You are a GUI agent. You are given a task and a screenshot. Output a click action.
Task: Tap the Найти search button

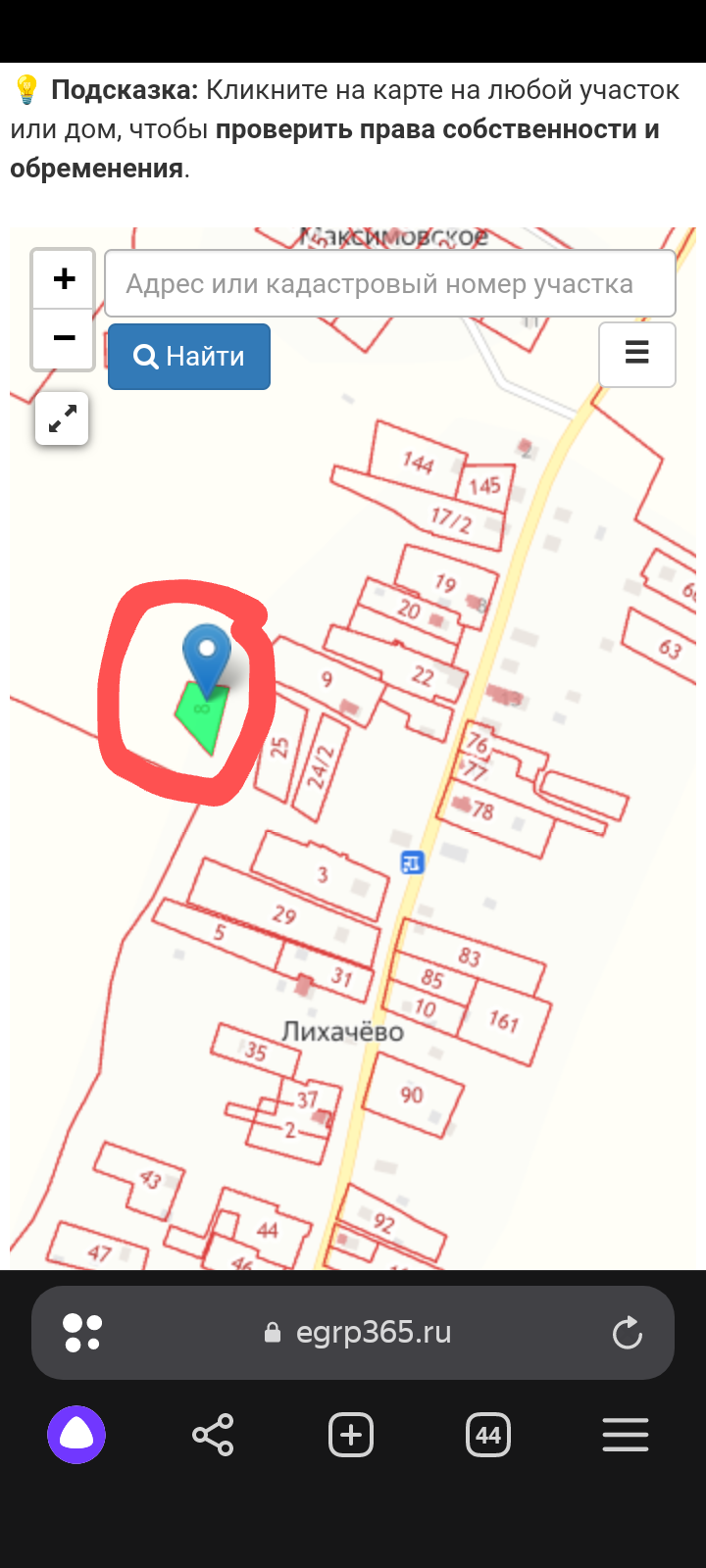(189, 357)
